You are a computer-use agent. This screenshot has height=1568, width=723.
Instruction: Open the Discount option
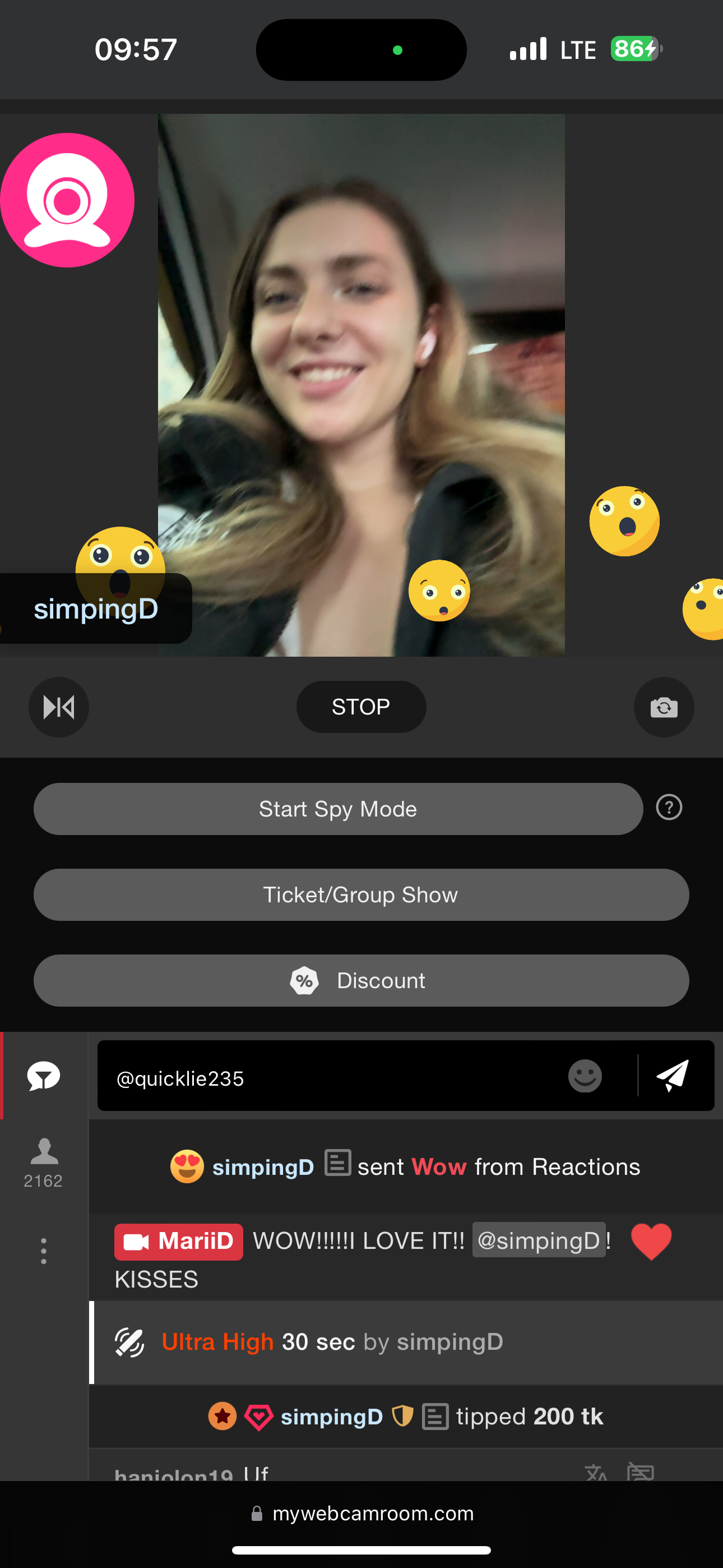point(361,981)
